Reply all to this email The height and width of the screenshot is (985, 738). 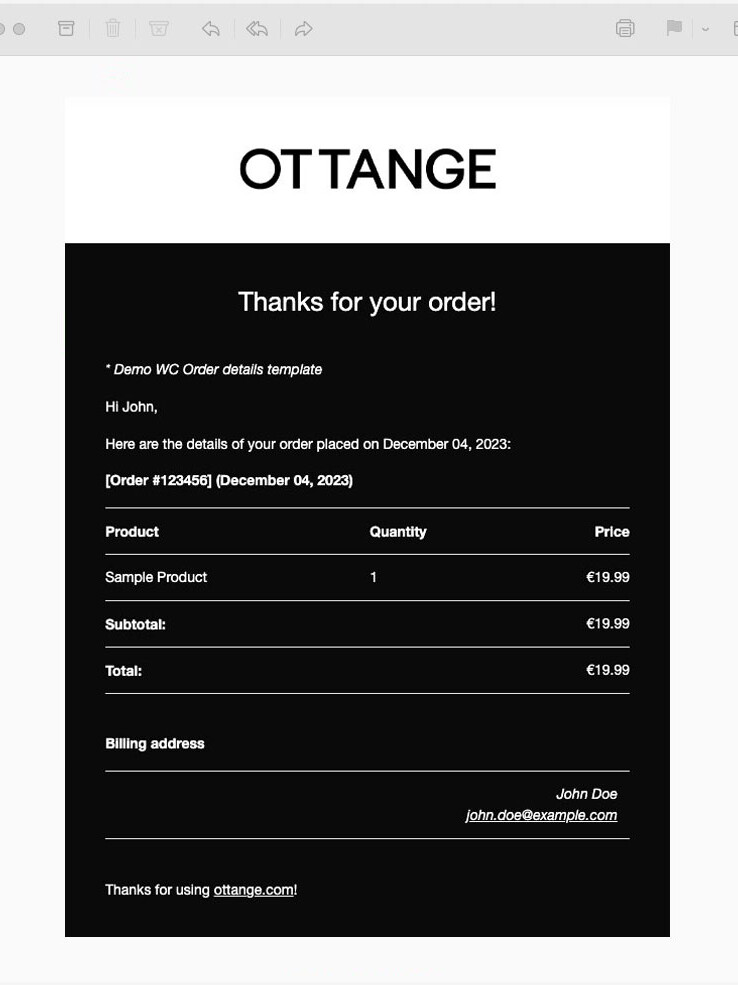click(x=257, y=29)
